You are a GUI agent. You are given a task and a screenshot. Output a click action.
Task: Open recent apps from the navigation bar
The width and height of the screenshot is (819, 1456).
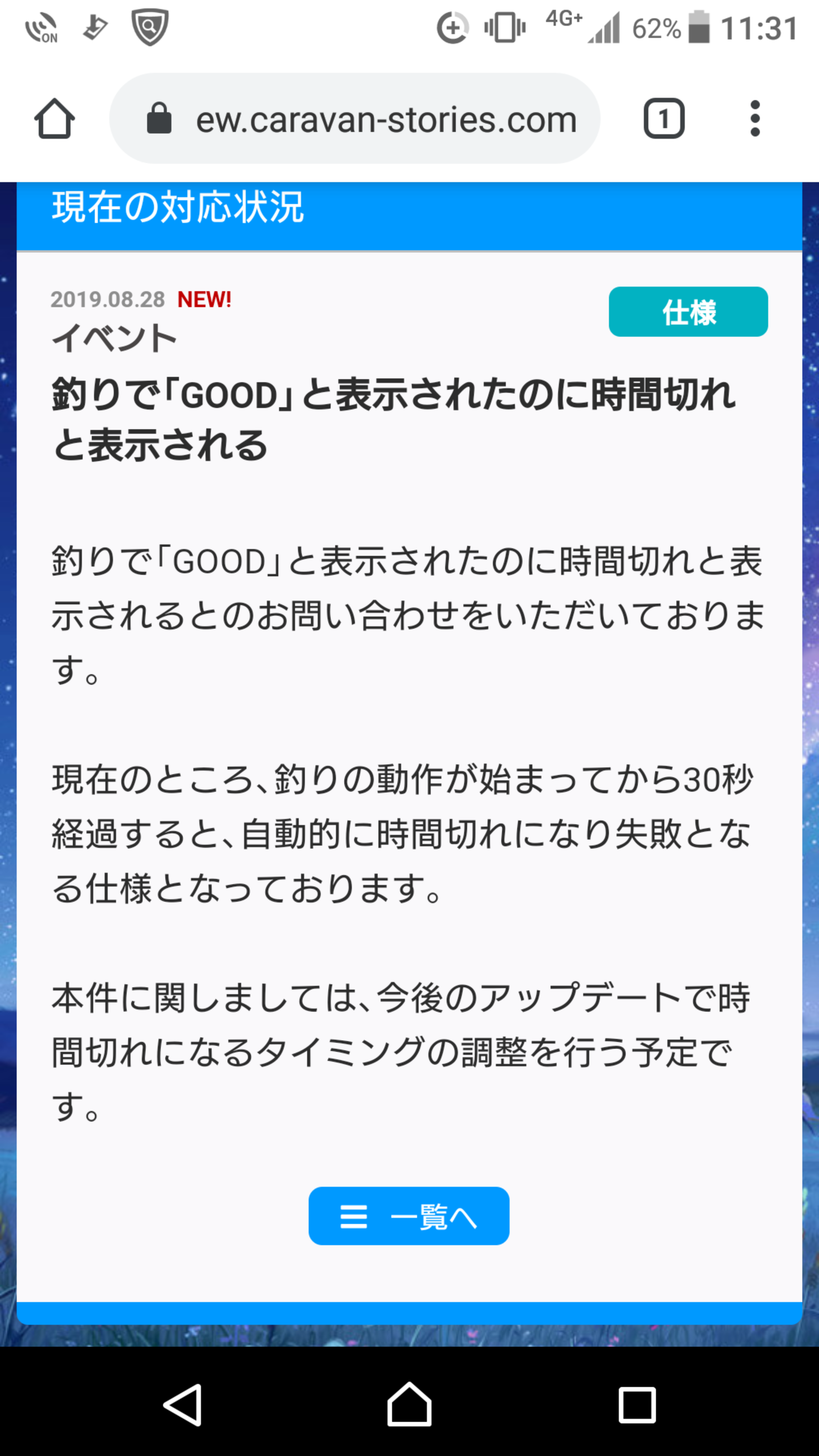[637, 1405]
